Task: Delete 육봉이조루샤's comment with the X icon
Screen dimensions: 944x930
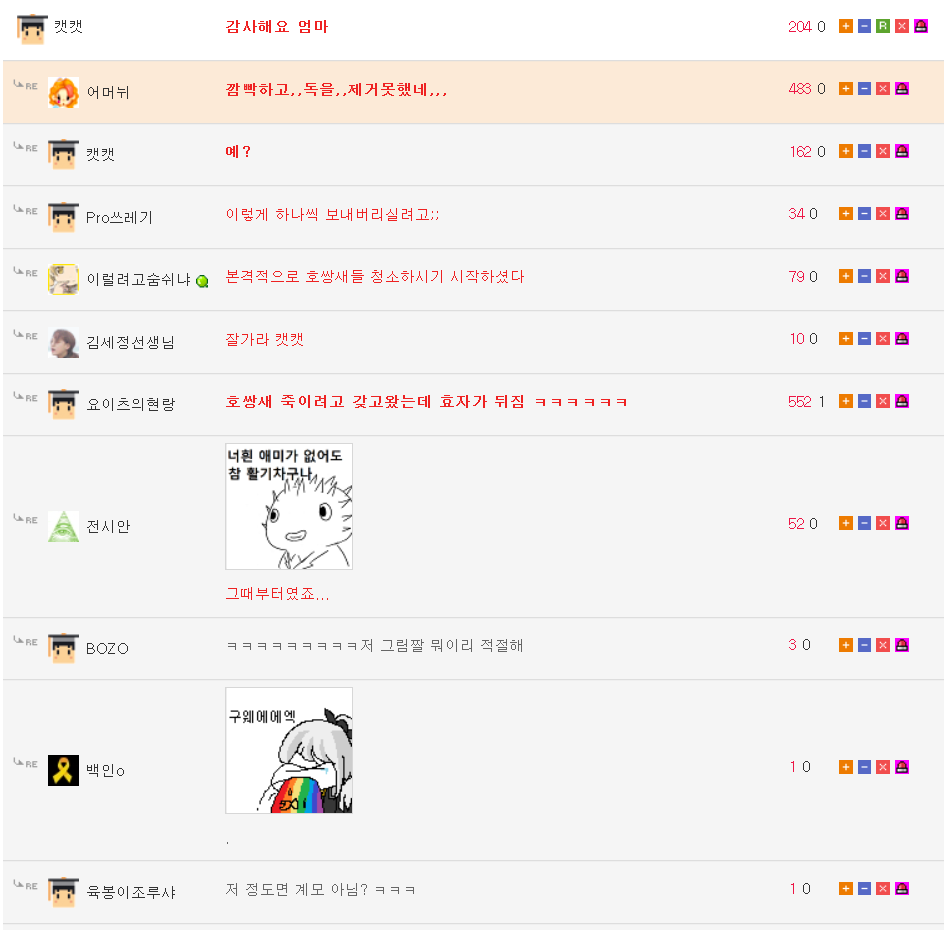Action: [x=883, y=889]
